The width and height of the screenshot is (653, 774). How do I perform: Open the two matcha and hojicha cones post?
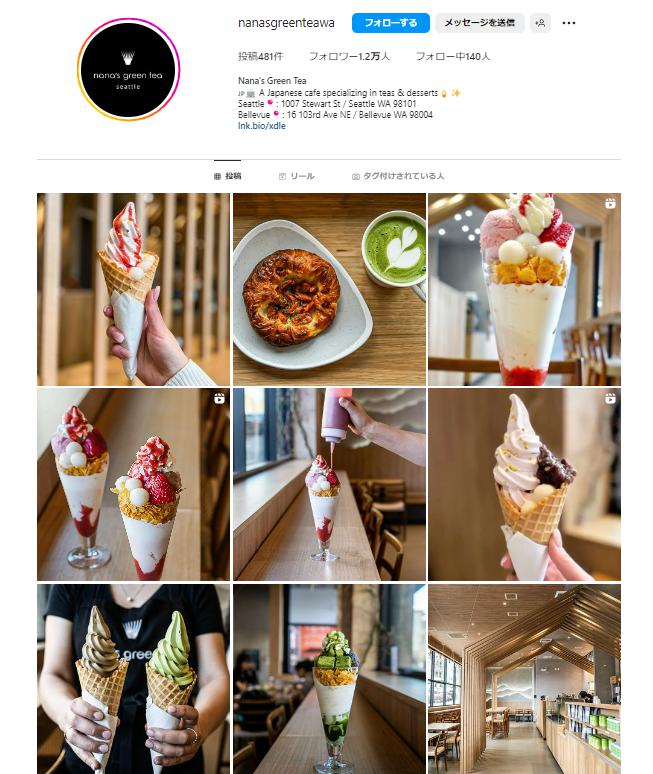(133, 679)
